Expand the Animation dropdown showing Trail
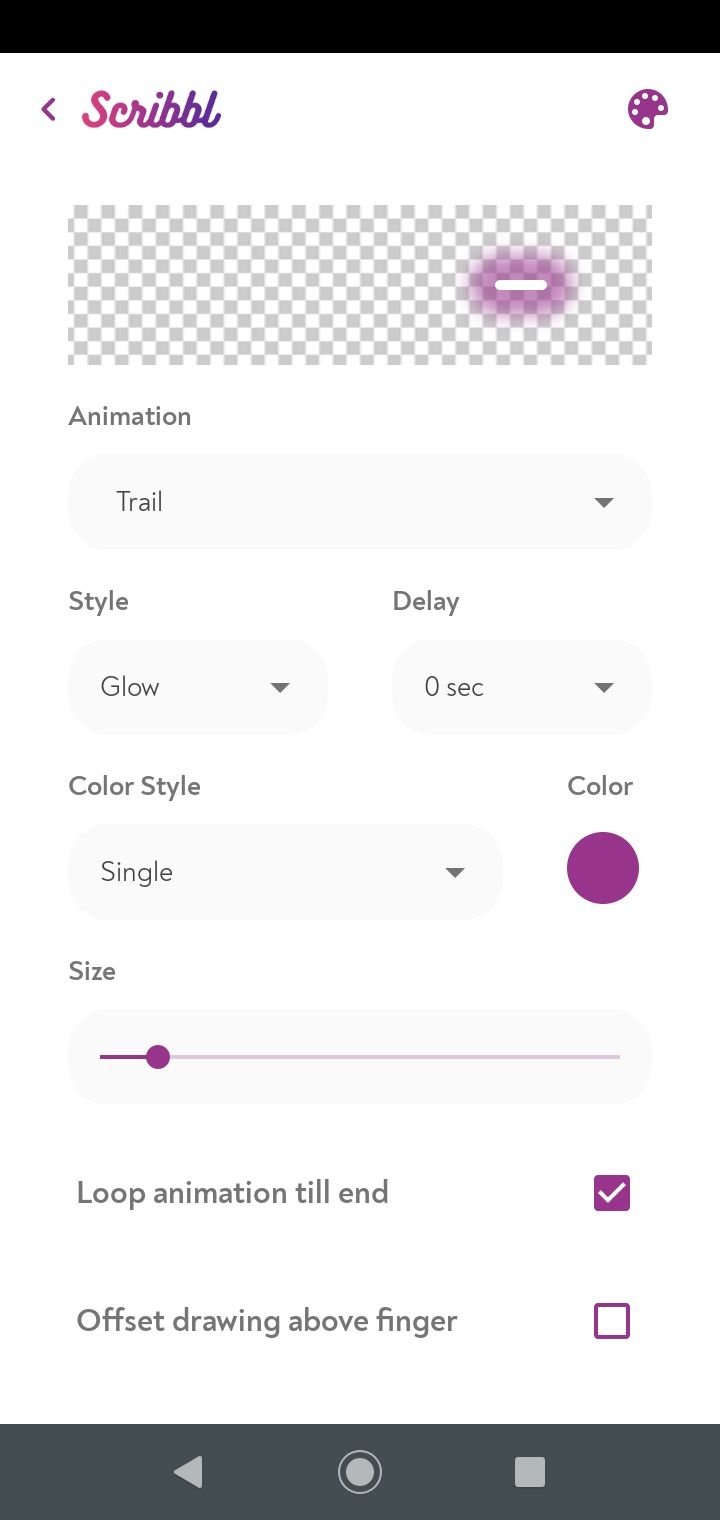 (x=360, y=502)
